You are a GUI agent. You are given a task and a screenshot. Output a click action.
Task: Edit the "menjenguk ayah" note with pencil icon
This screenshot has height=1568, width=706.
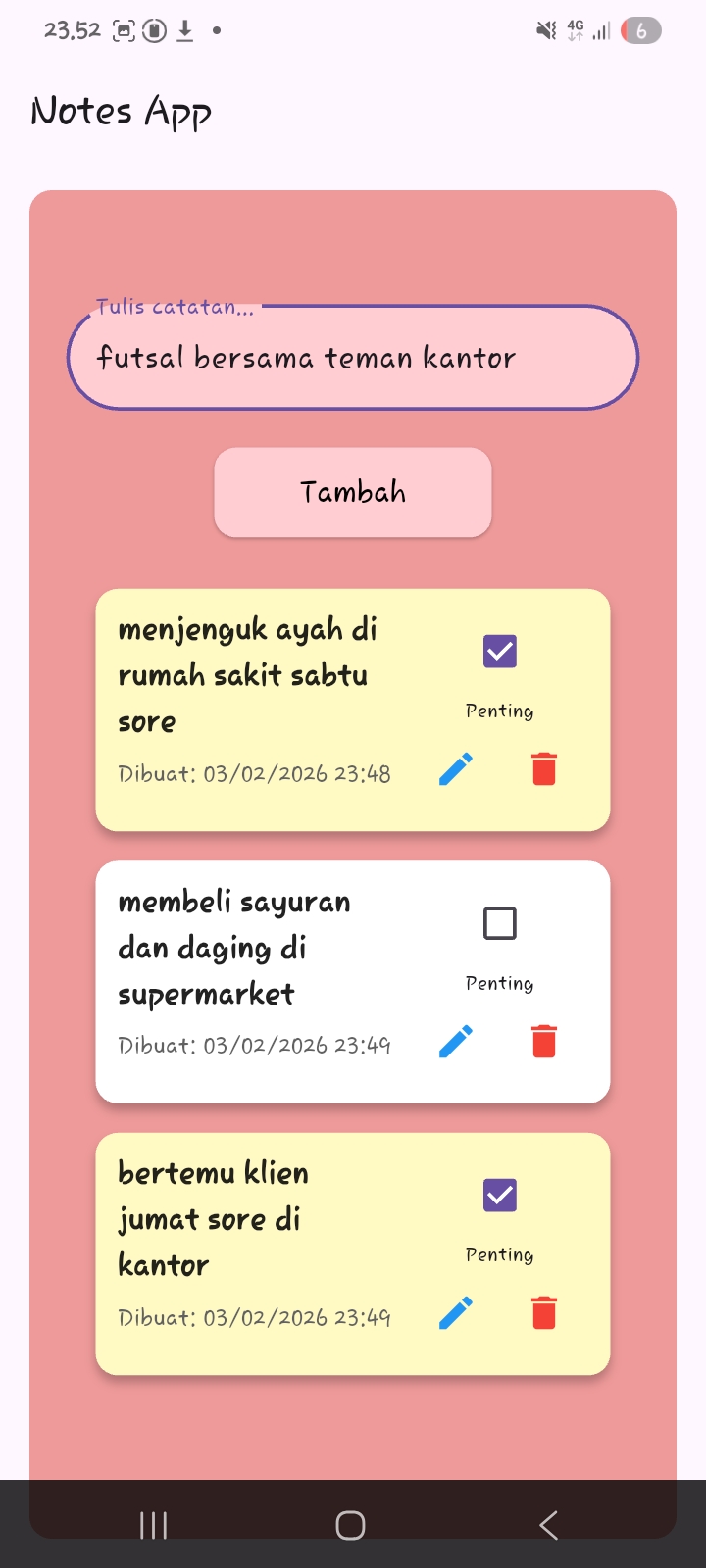(455, 769)
